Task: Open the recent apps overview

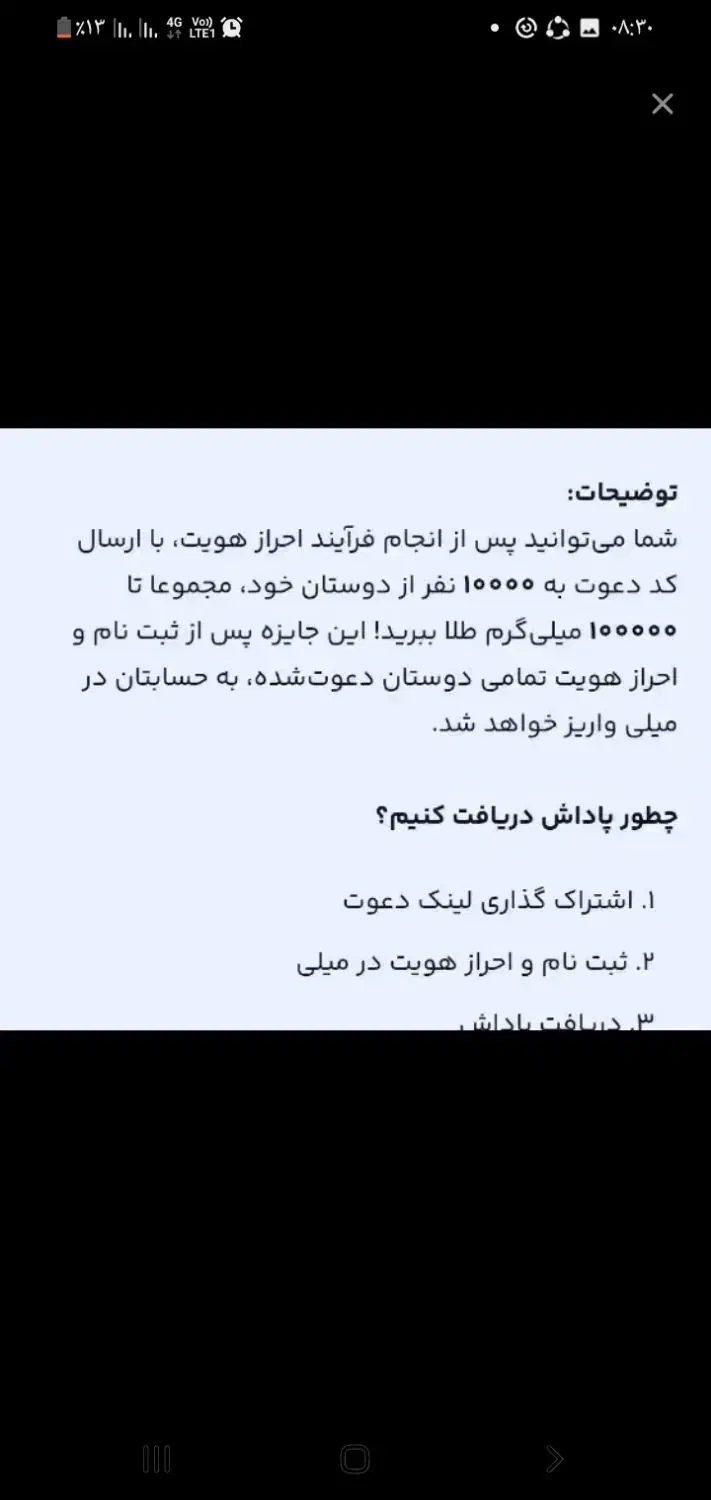Action: click(x=156, y=1459)
